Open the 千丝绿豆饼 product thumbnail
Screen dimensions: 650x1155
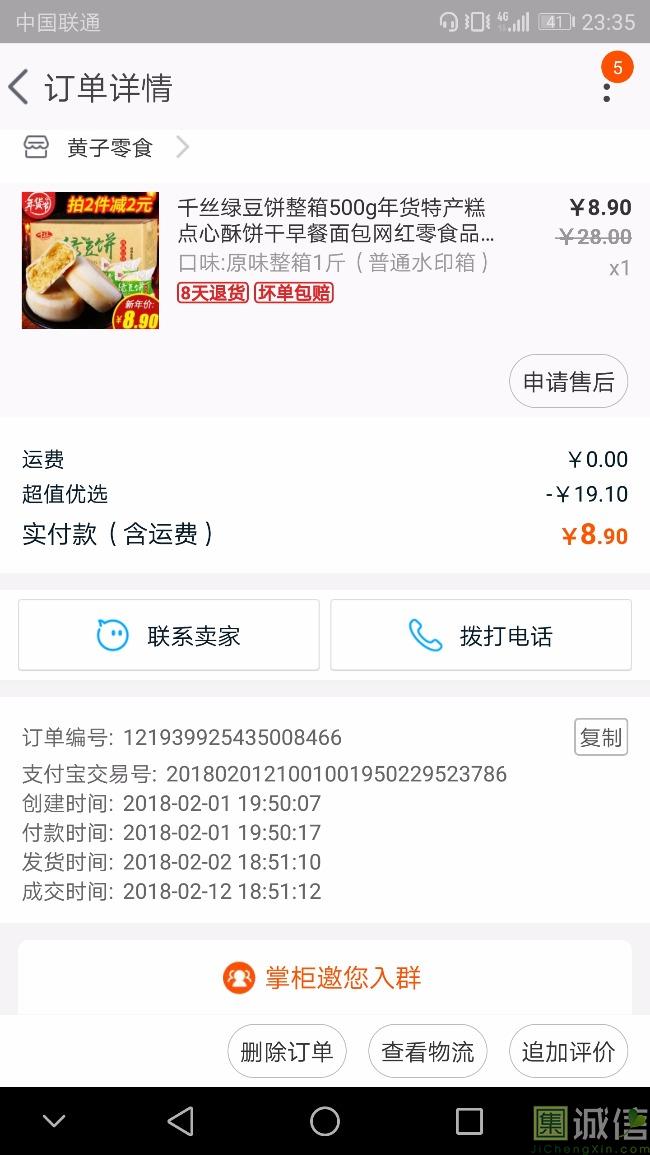pyautogui.click(x=90, y=261)
